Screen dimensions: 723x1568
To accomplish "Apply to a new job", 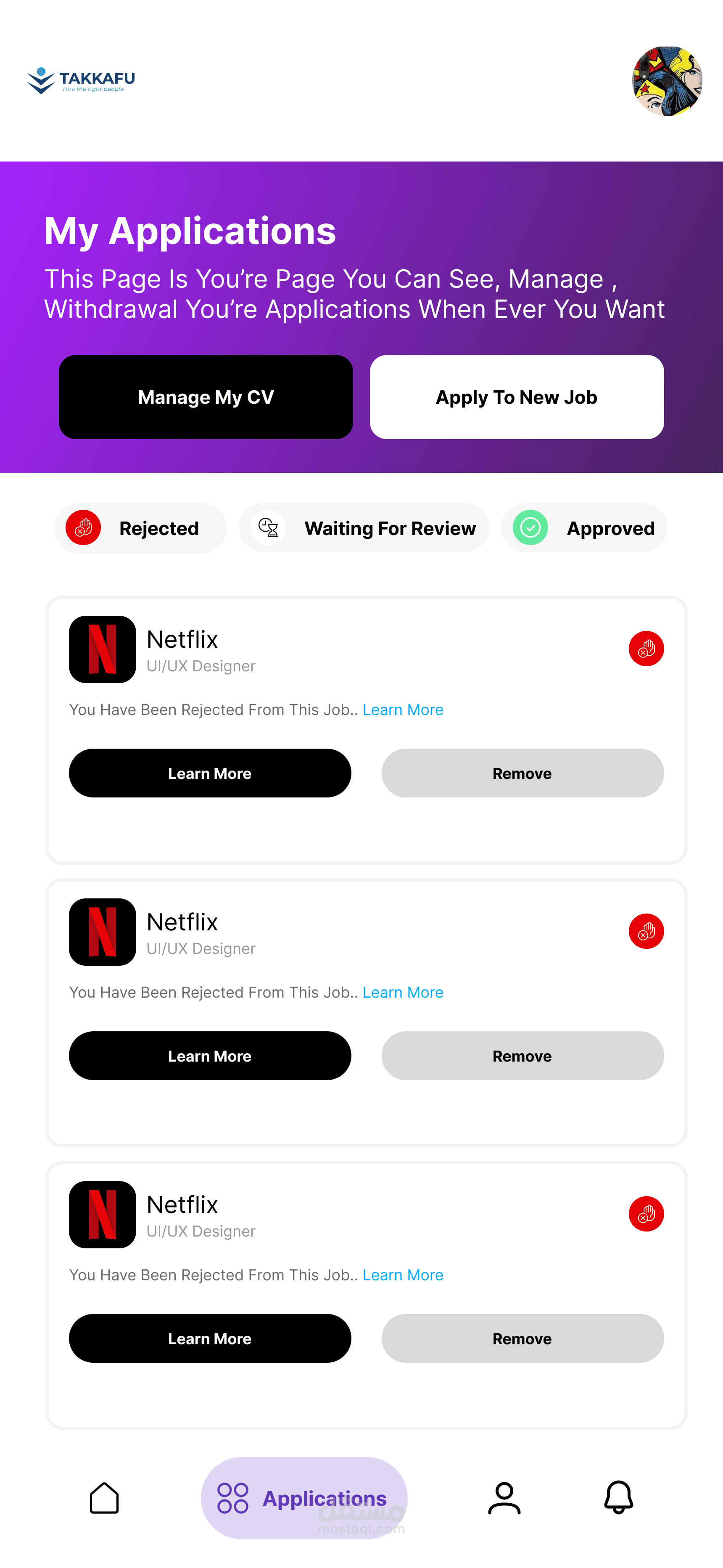I will coord(516,397).
